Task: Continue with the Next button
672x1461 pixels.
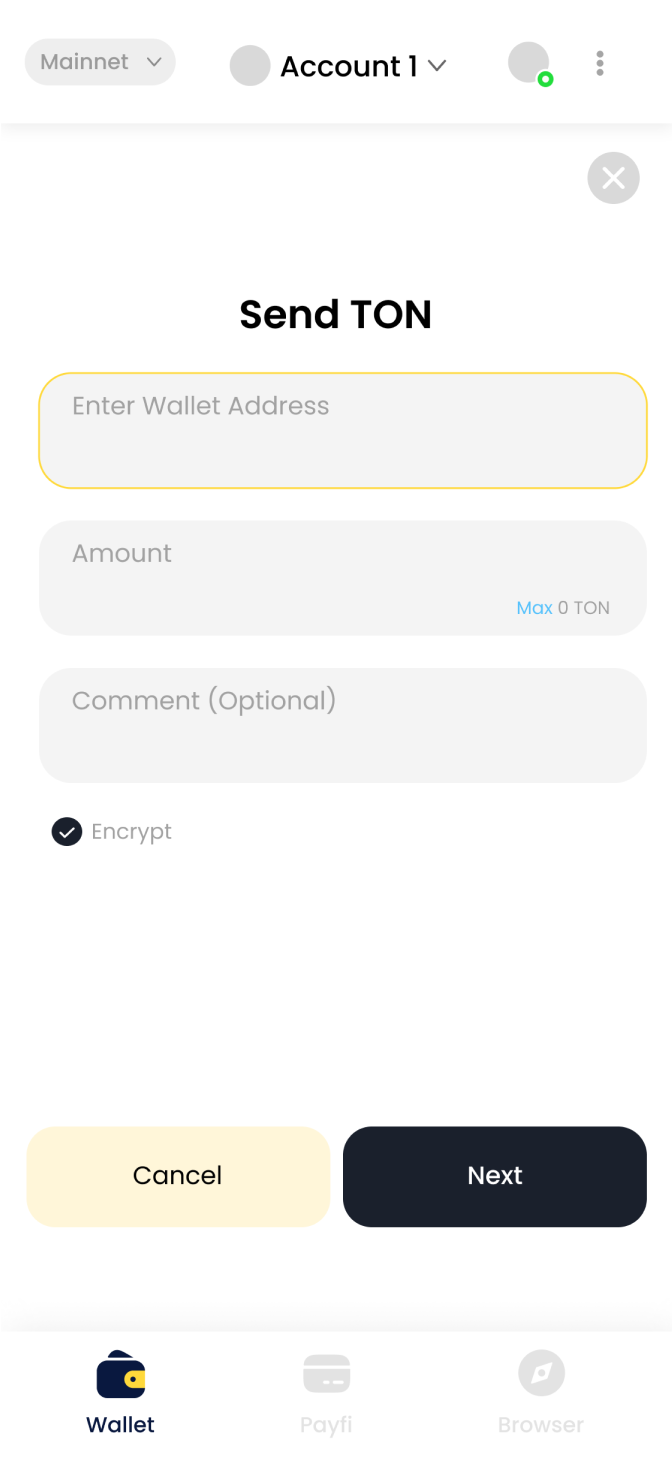Action: [x=495, y=1176]
